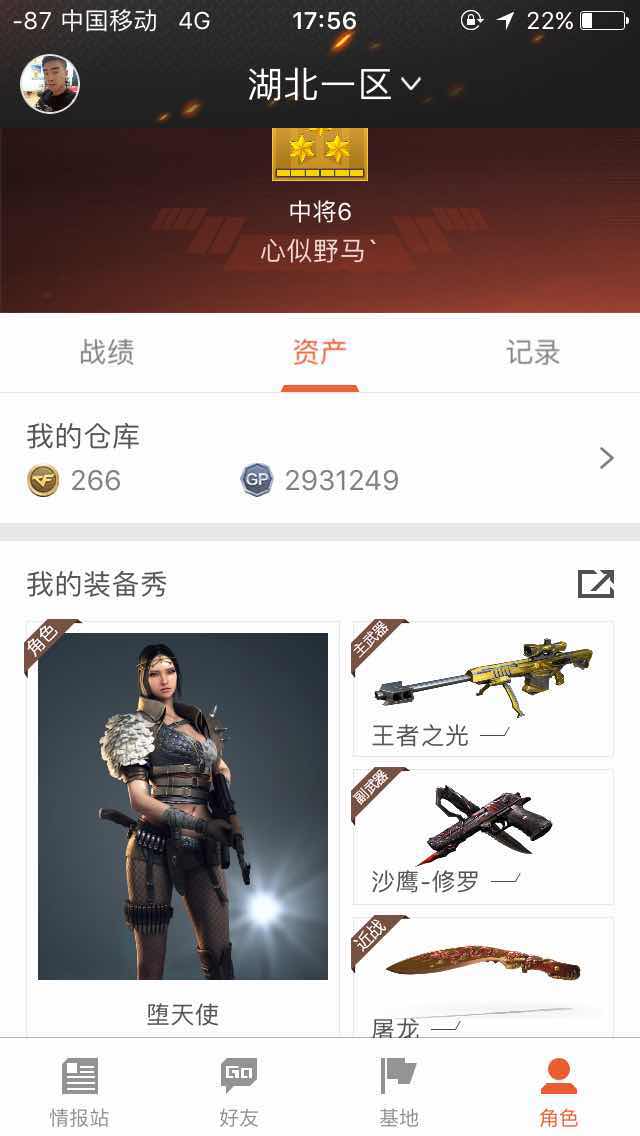Select the 角色 tab
This screenshot has height=1136, width=640.
pos(558,1090)
